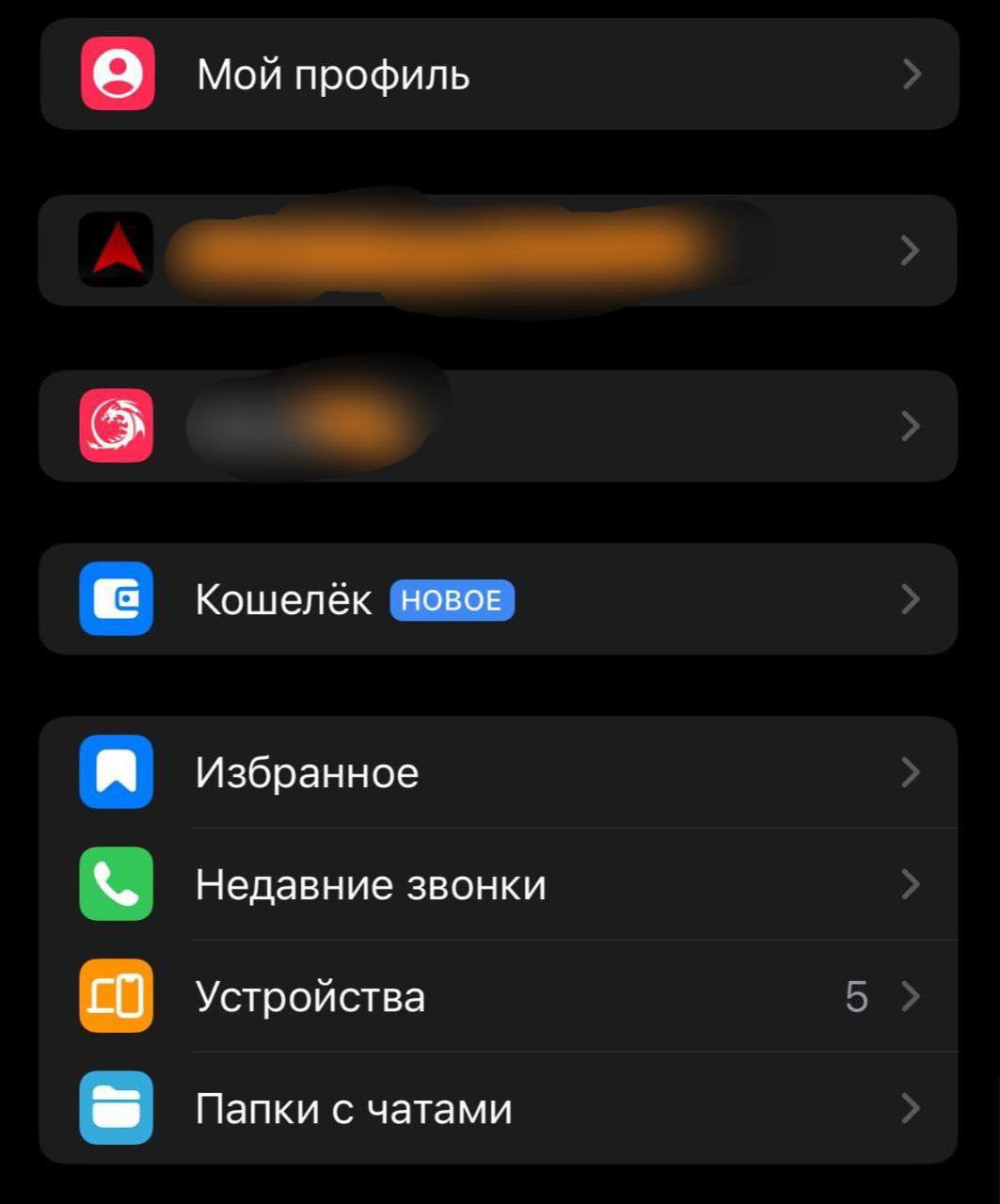Select the blue Кошелёк wallet icon
The image size is (1000, 1204).
pyautogui.click(x=115, y=600)
